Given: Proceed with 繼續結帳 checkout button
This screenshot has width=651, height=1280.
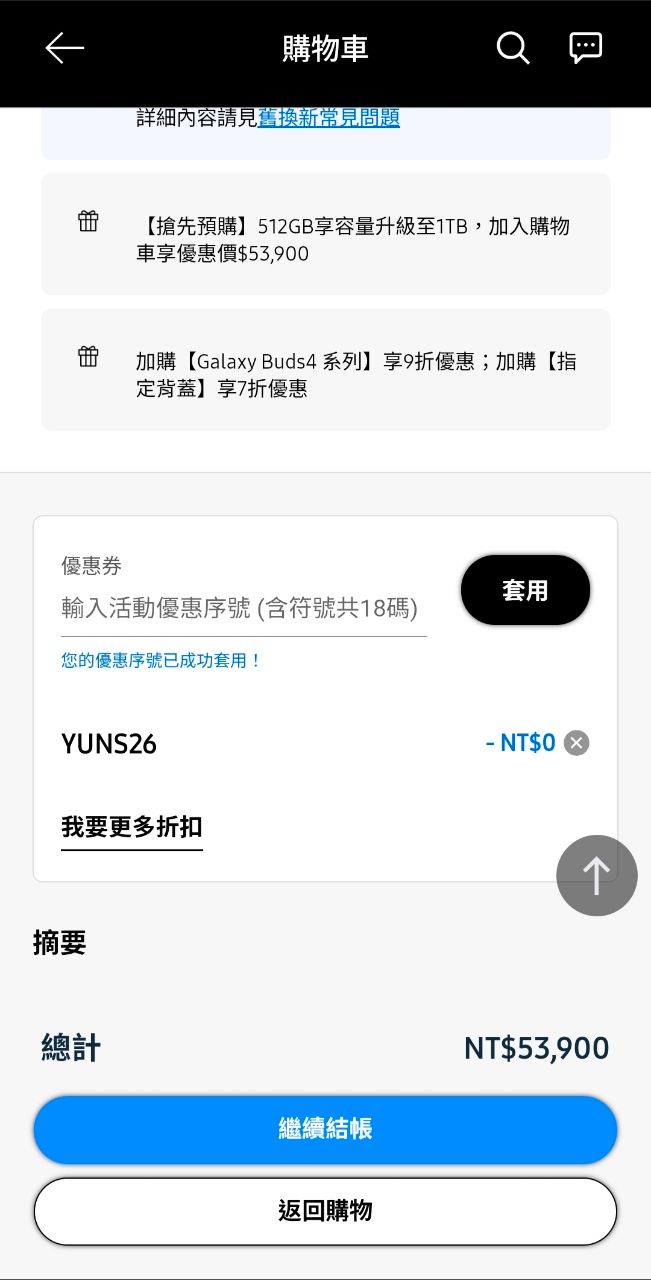Looking at the screenshot, I should pyautogui.click(x=325, y=1130).
